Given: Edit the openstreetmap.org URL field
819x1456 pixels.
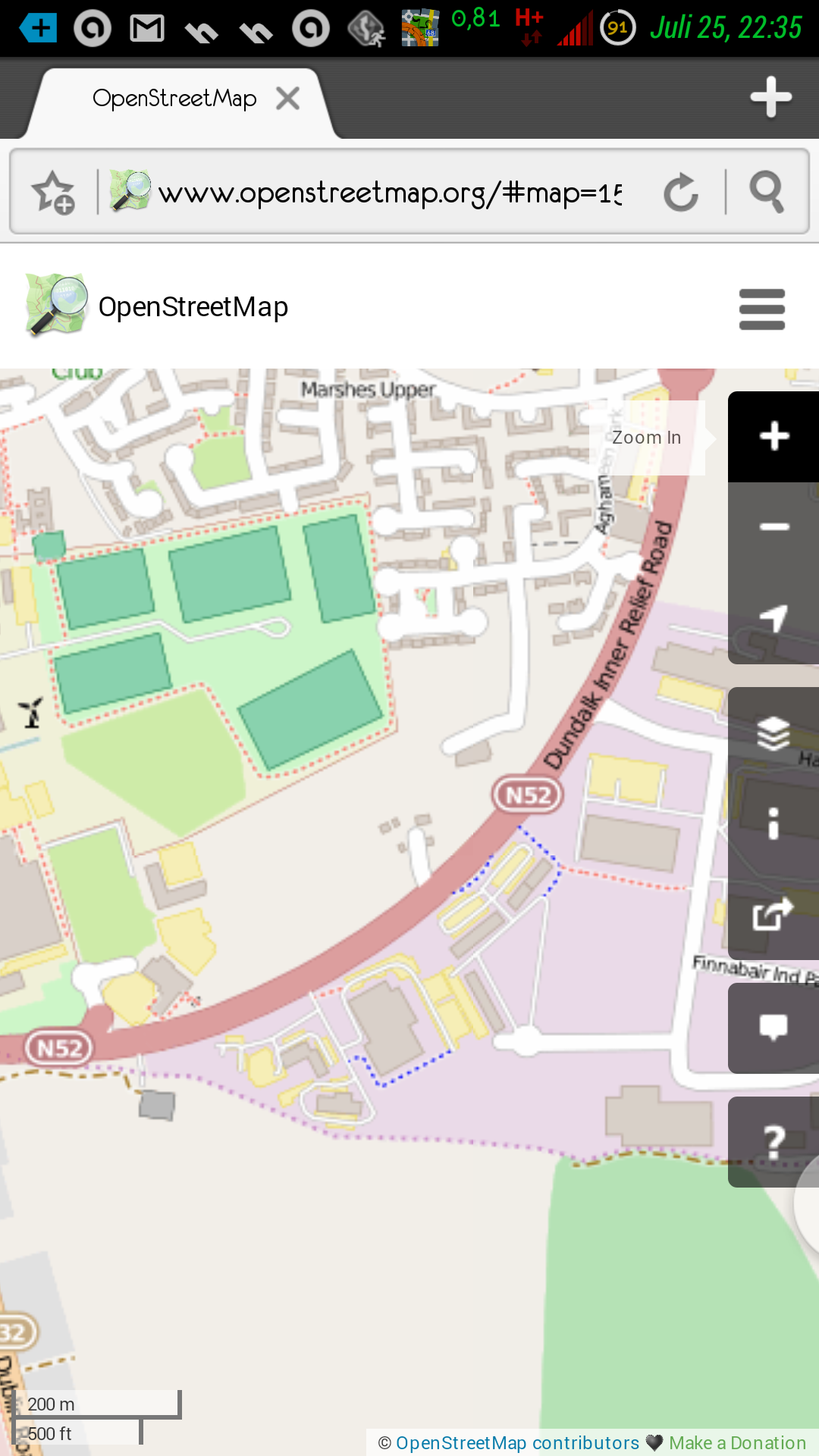Looking at the screenshot, I should coord(387,193).
